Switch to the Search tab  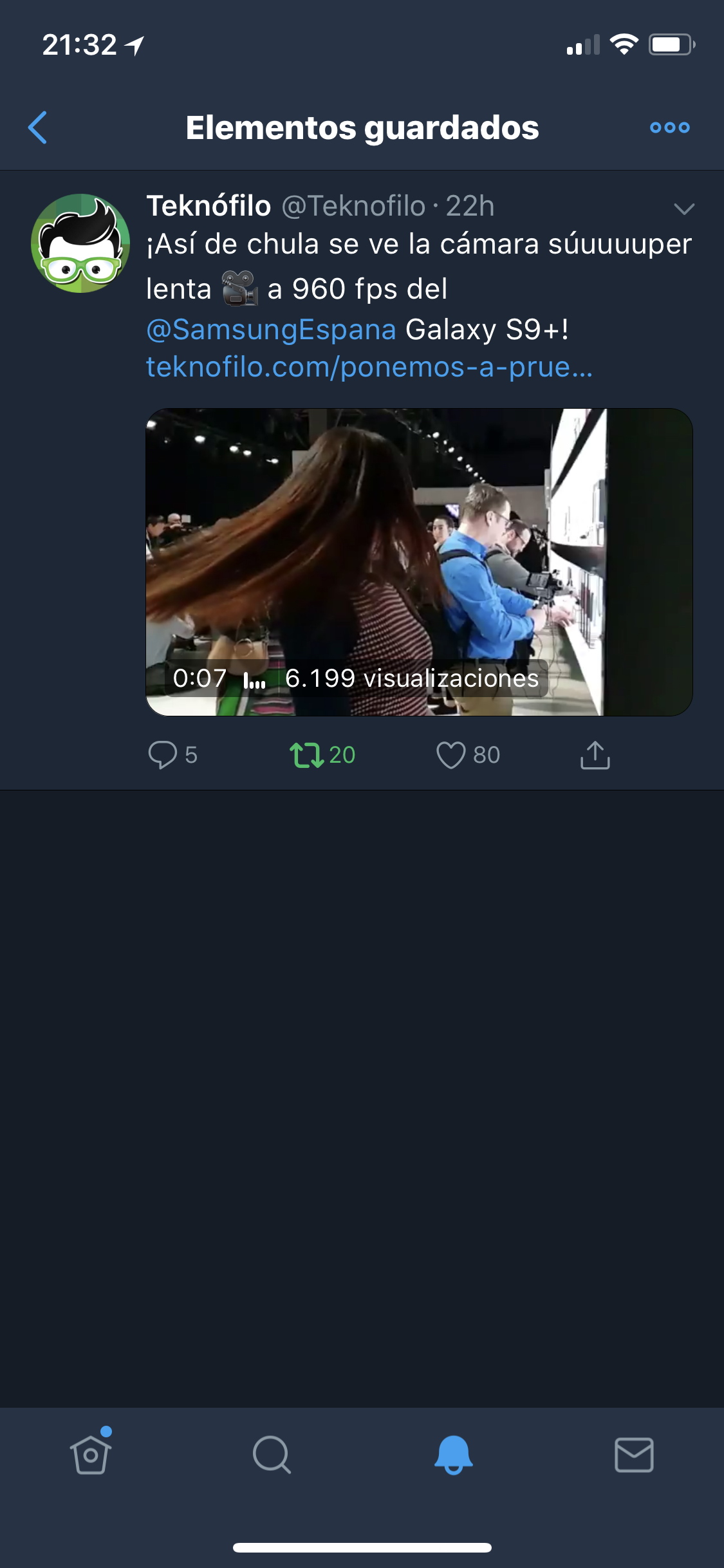pos(272,1455)
